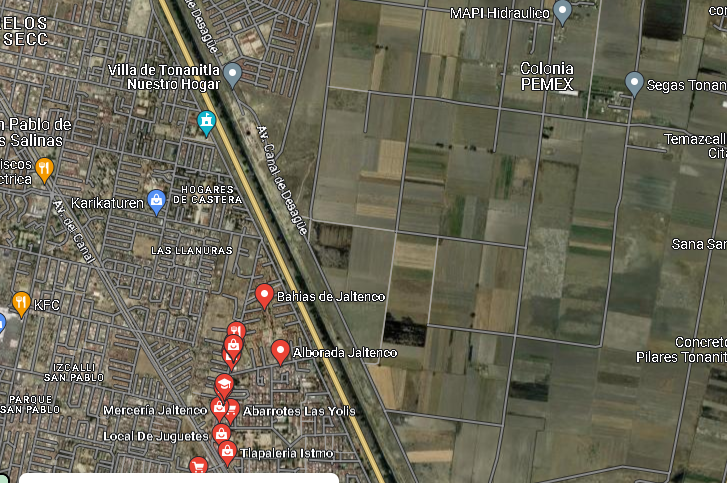This screenshot has height=483, width=727.
Task: Open the MAPI Hidraulico place marker
Action: click(562, 13)
